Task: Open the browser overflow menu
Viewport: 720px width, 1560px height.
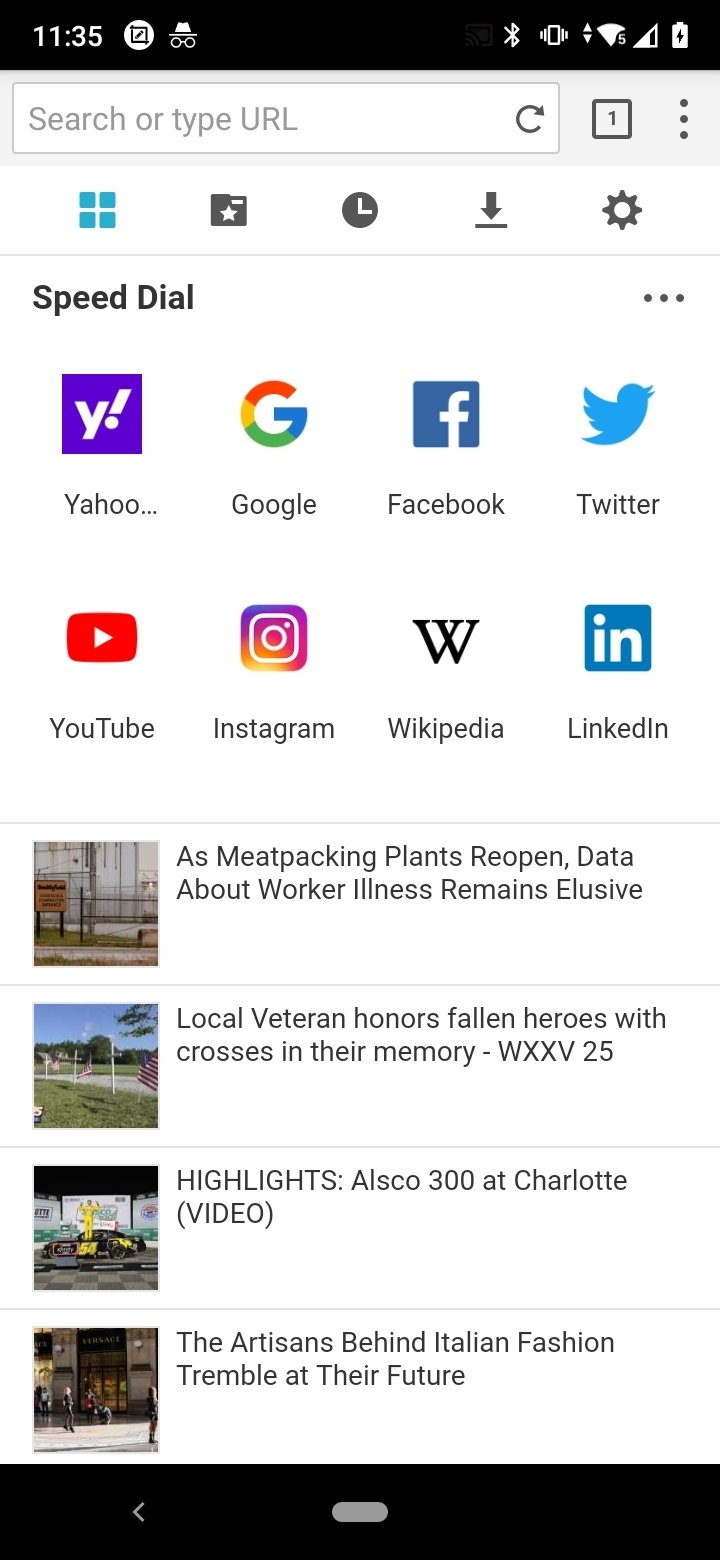Action: click(683, 119)
